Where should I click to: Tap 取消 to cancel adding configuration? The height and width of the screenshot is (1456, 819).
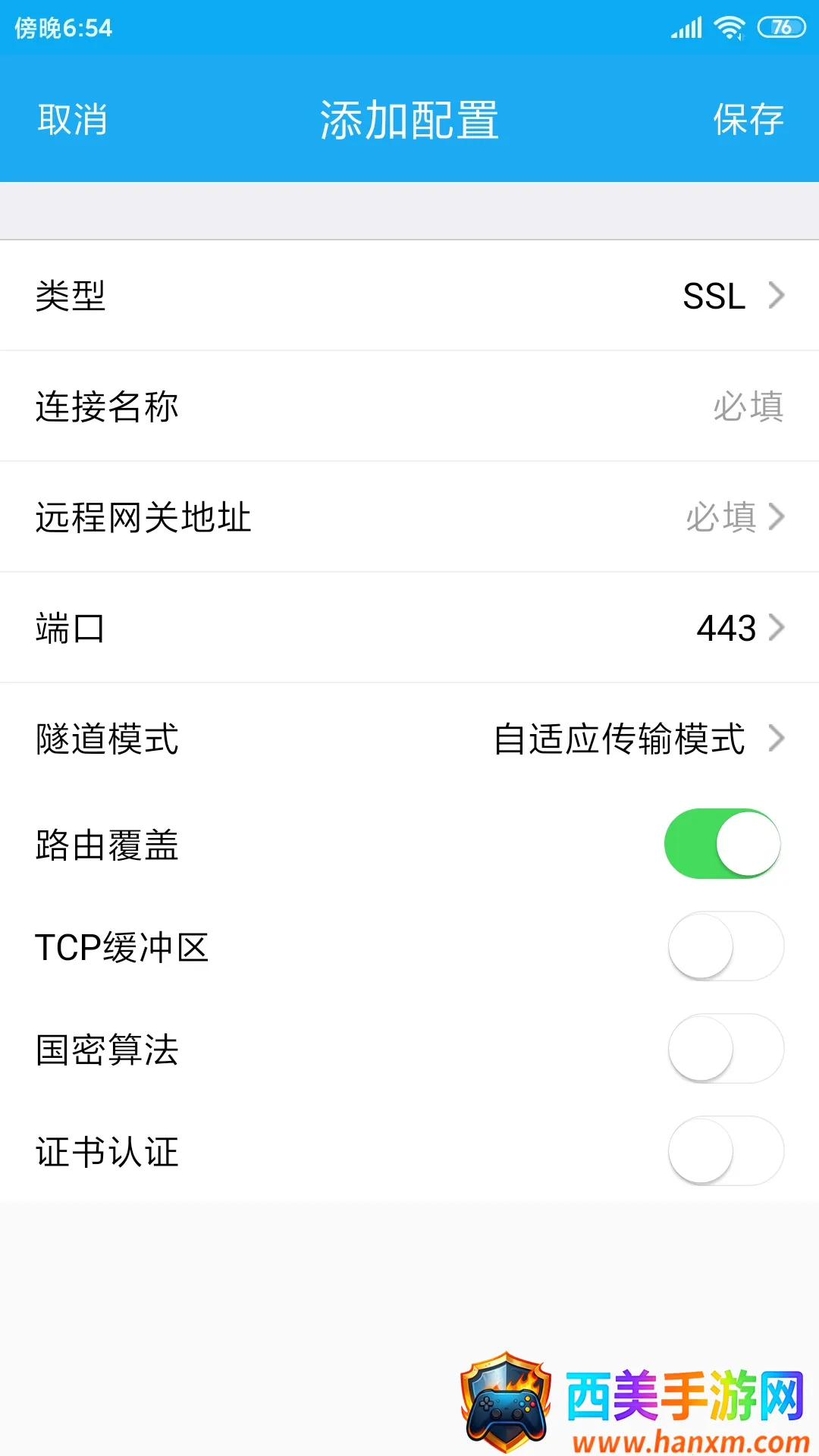coord(73,120)
